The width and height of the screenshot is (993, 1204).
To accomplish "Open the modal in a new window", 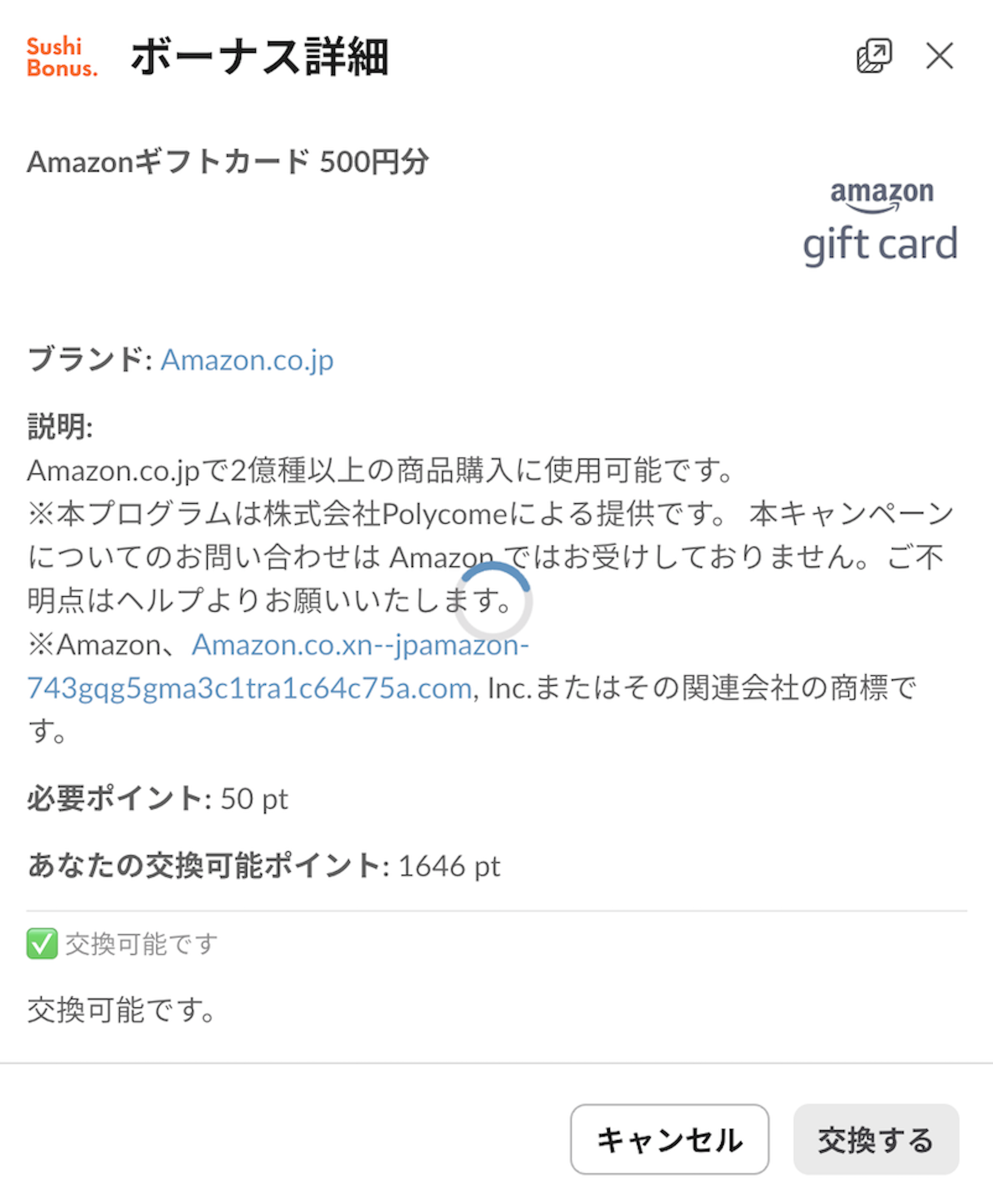I will (873, 56).
